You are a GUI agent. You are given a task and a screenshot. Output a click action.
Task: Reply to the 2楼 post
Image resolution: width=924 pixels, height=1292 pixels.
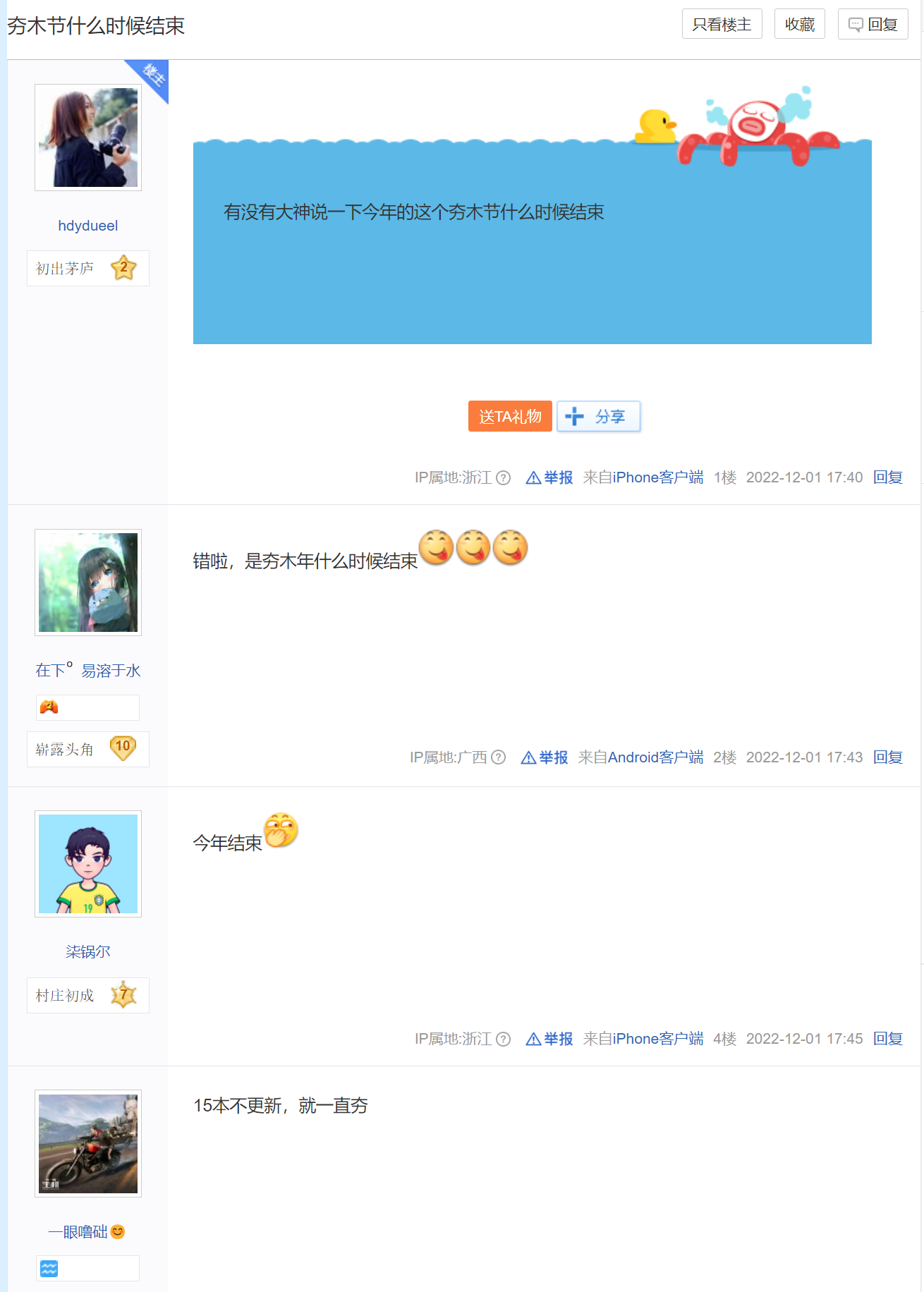click(x=887, y=757)
